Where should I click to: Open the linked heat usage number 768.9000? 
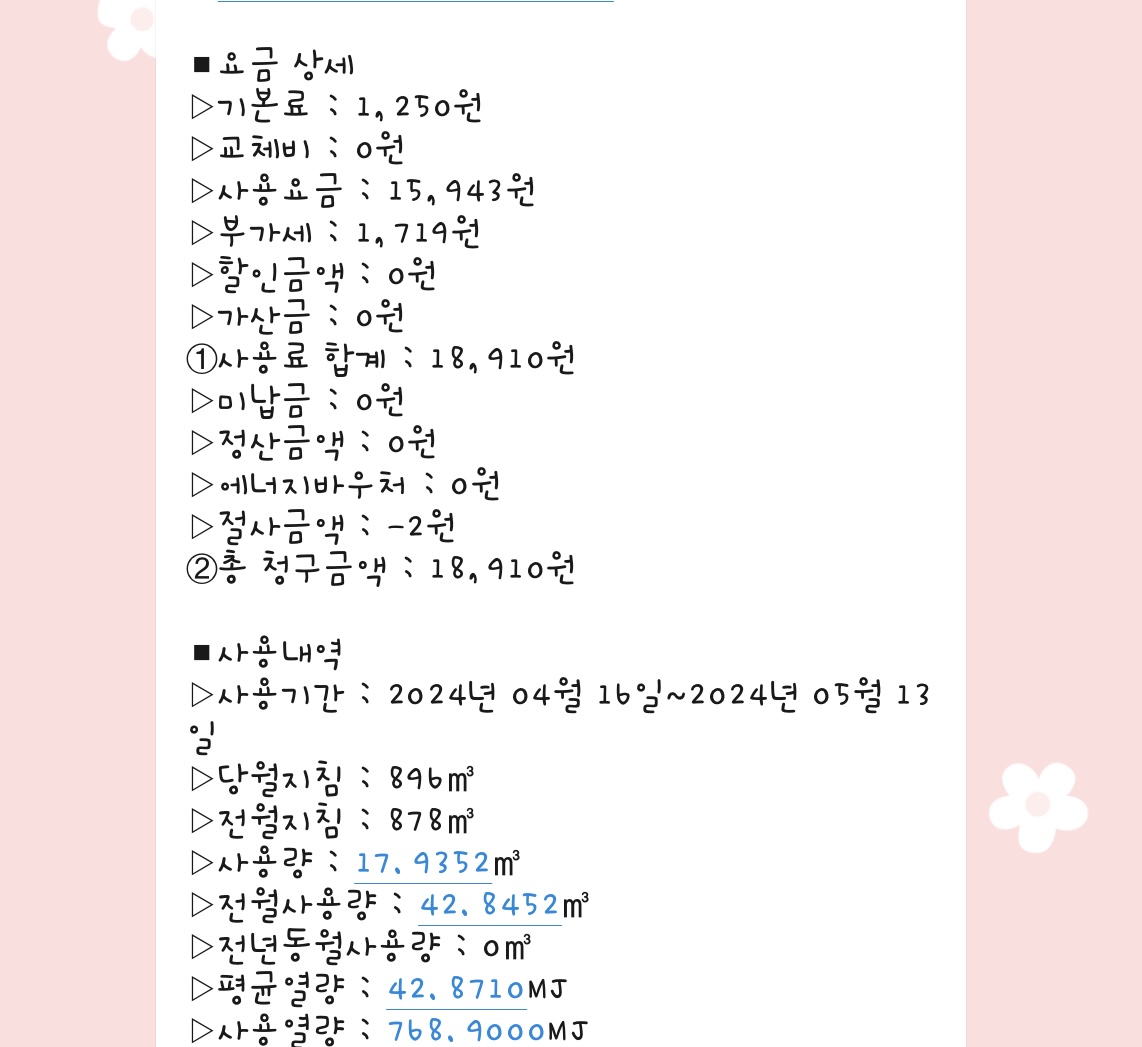466,1031
